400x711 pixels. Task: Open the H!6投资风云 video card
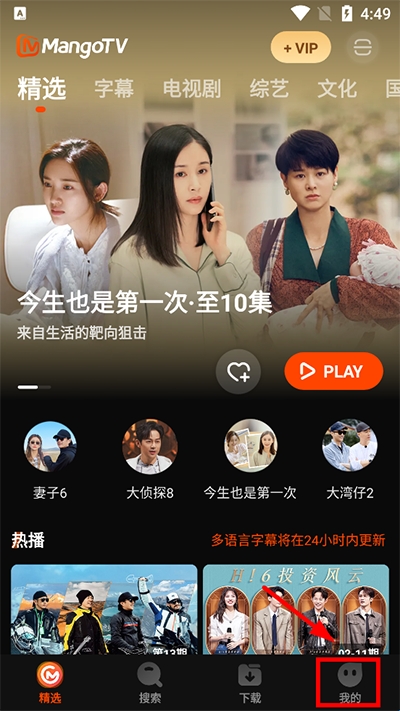296,609
